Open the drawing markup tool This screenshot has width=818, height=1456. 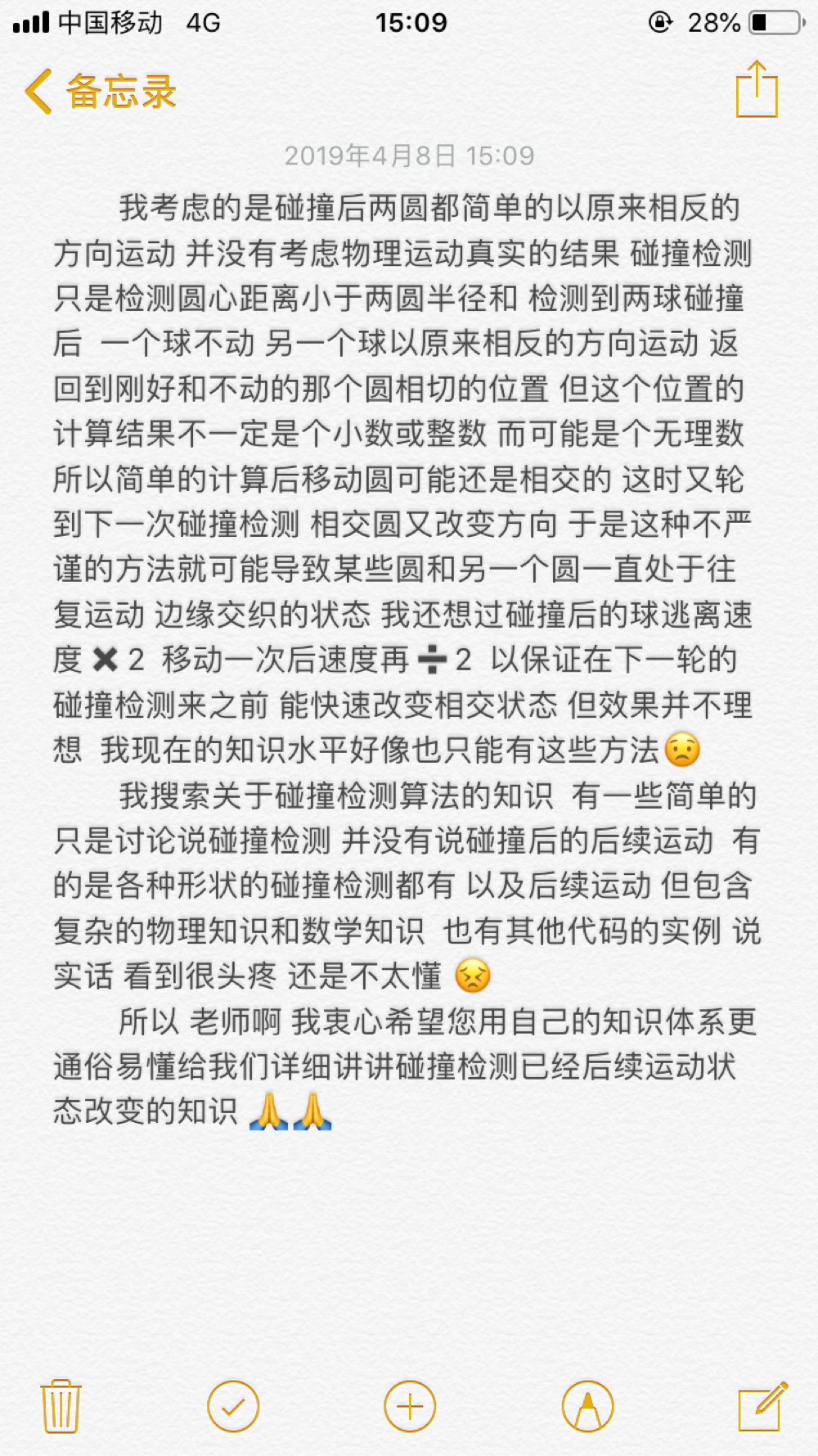pos(587,1406)
